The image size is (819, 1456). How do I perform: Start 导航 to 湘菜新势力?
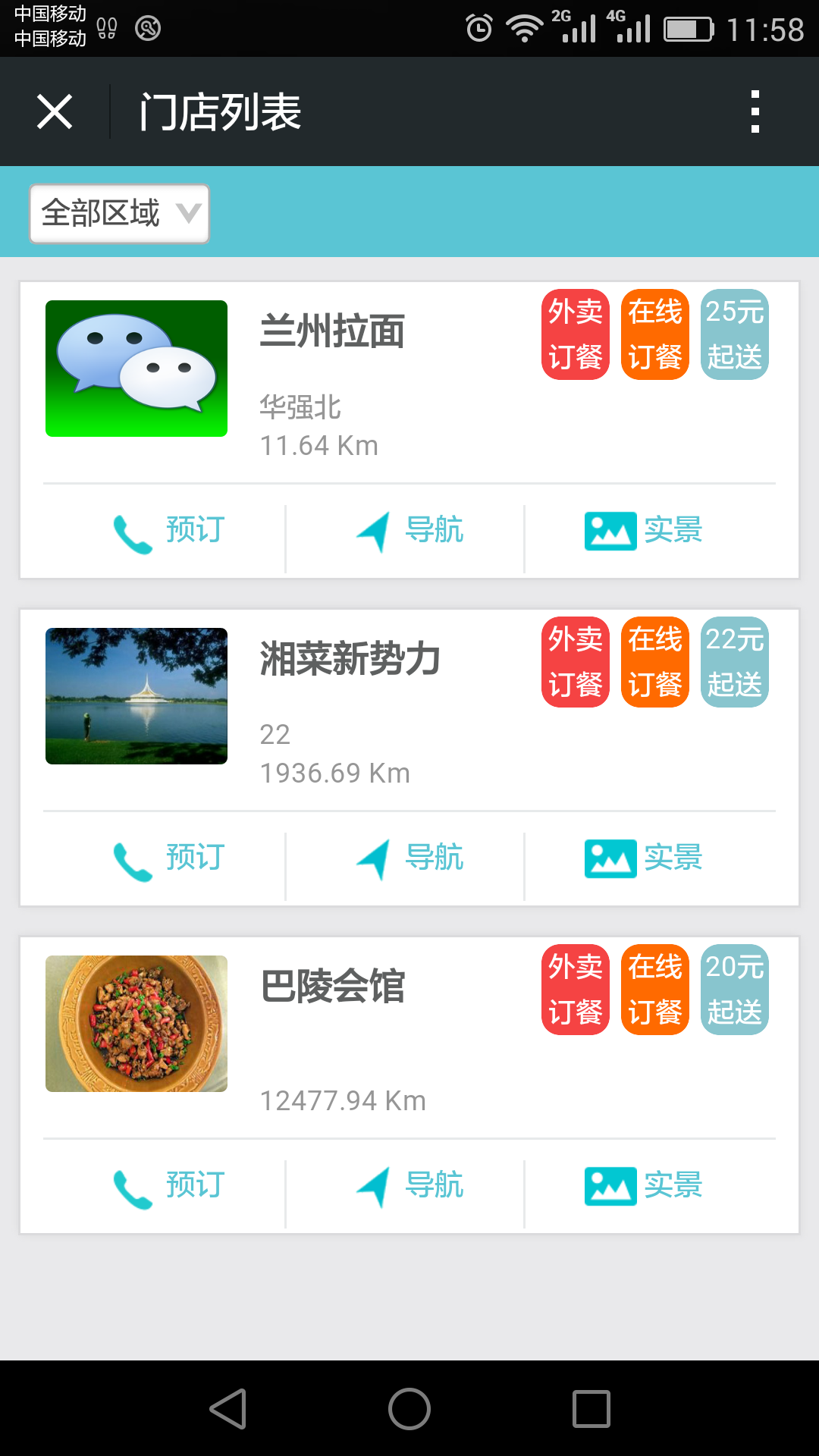point(409,858)
